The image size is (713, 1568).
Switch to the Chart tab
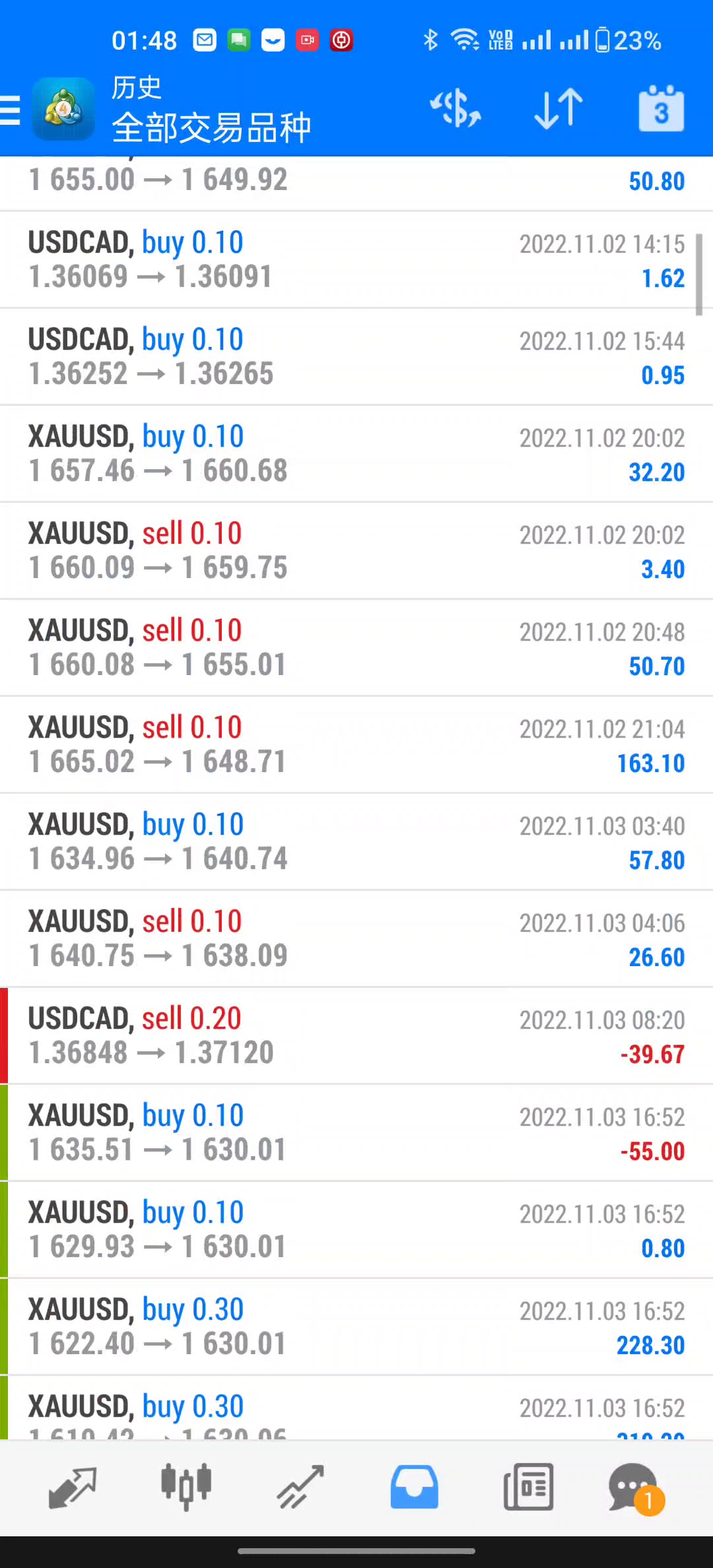[186, 1487]
